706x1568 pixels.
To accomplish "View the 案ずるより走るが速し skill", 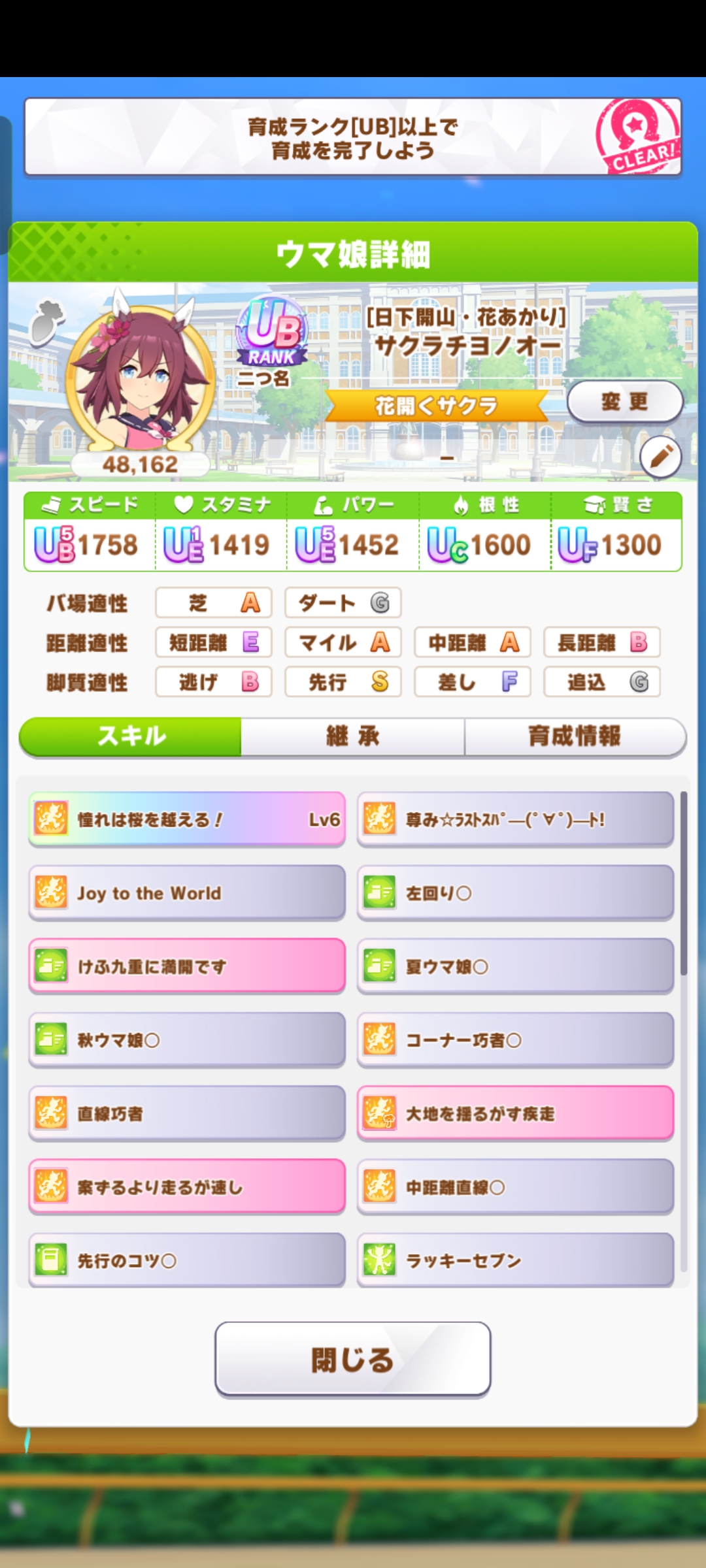I will [x=187, y=1186].
